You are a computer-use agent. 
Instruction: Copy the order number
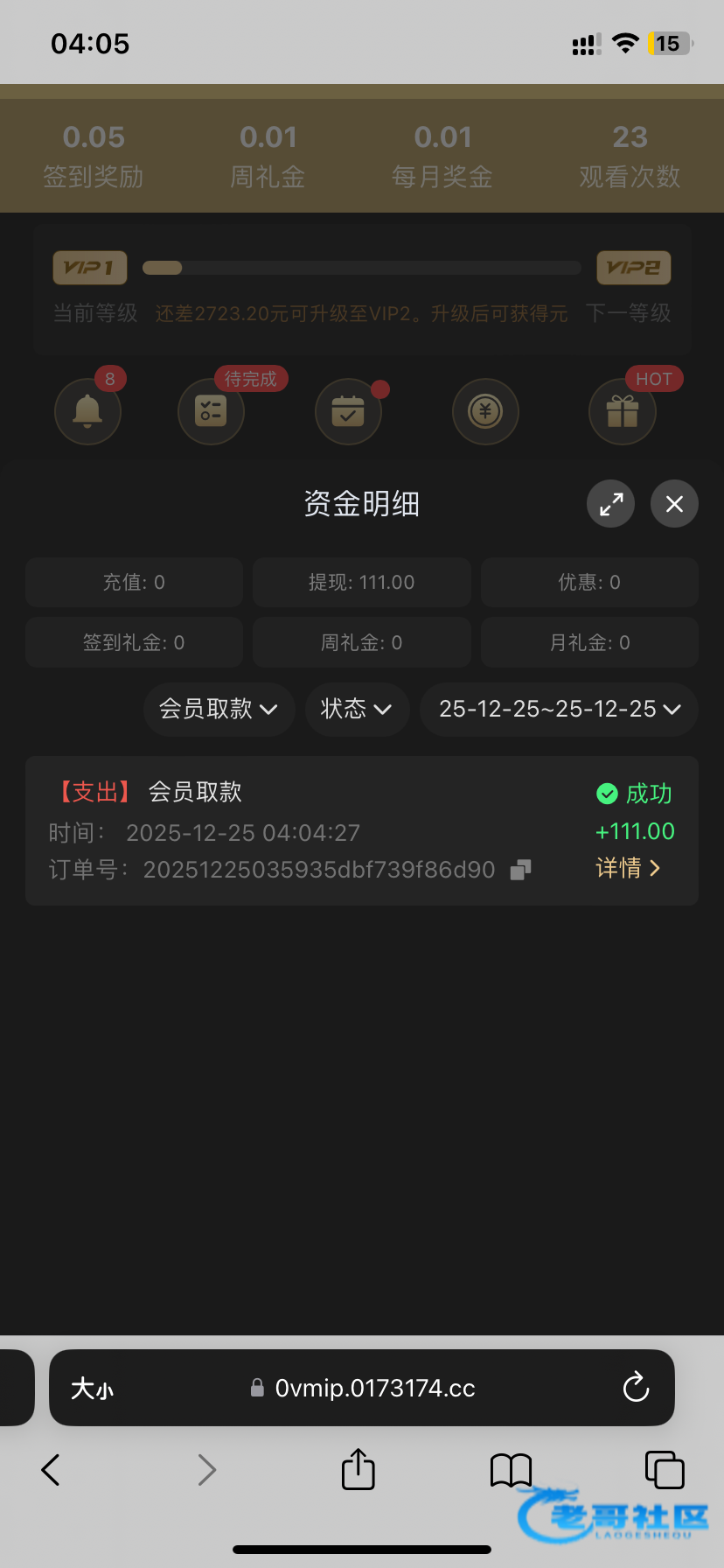520,870
